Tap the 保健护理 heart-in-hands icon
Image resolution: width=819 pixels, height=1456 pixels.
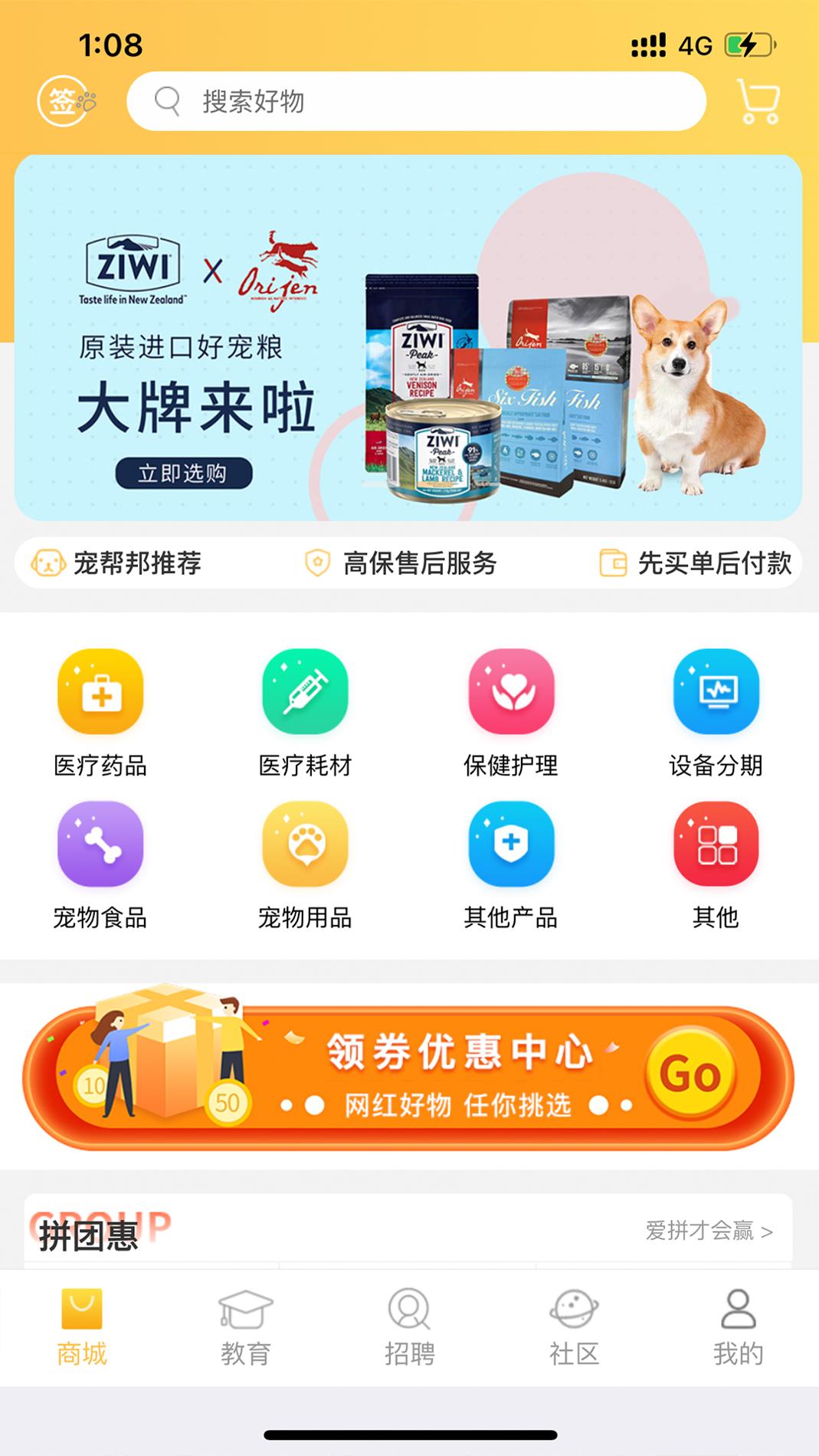pos(510,692)
